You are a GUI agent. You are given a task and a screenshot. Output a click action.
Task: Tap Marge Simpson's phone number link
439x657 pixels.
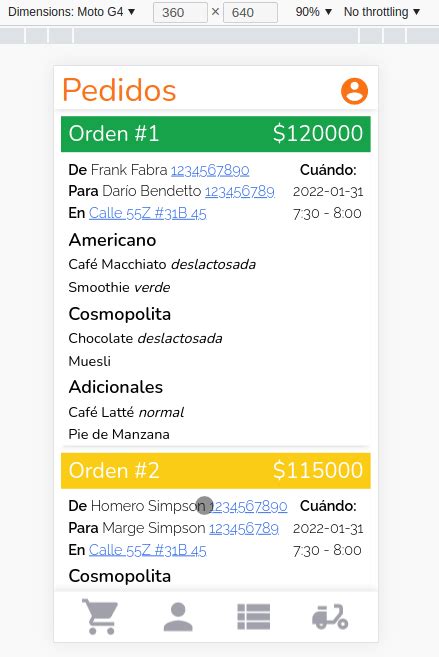coord(244,528)
